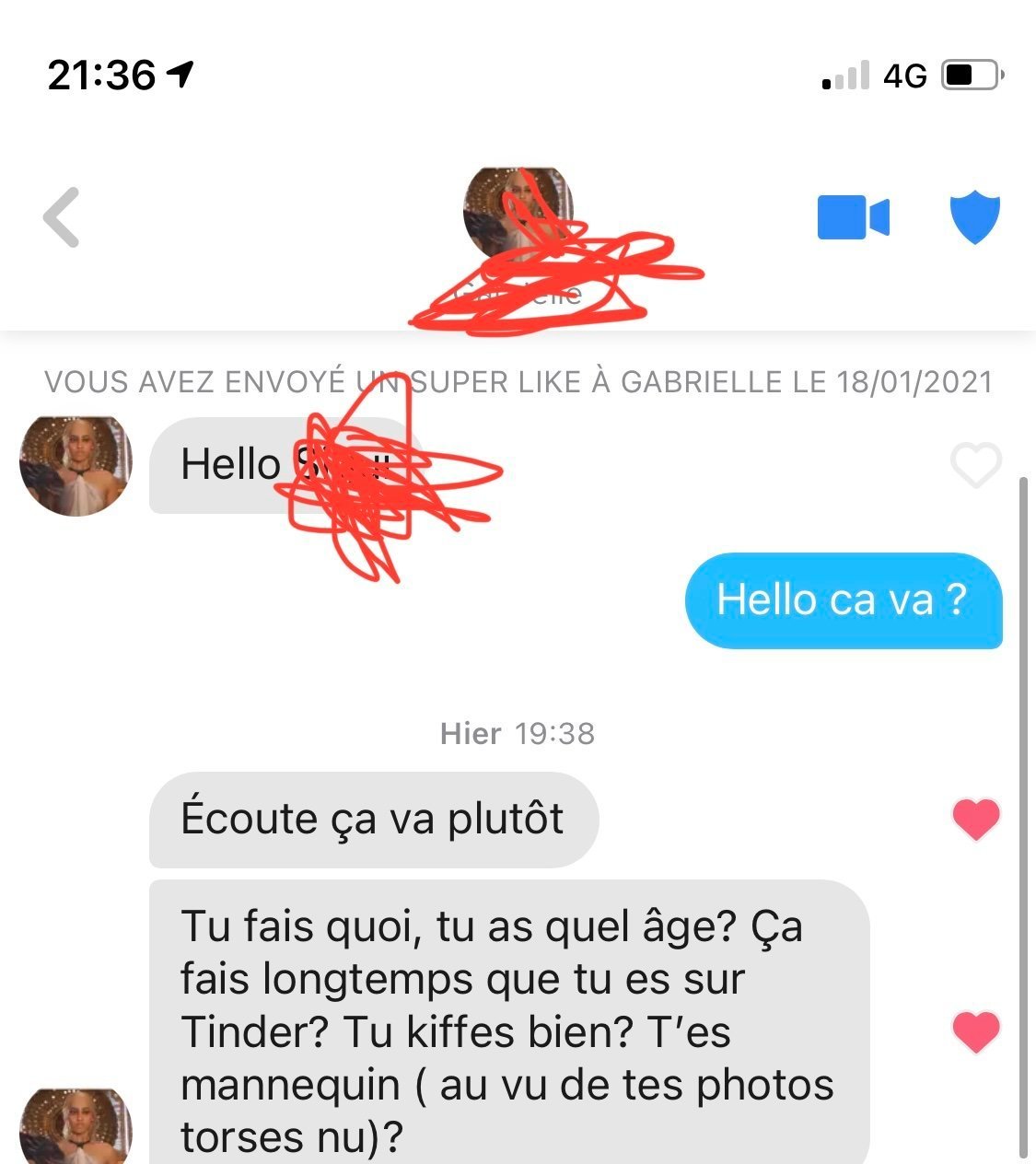The height and width of the screenshot is (1164, 1036).
Task: Go back to the matches list
Action: pos(62,218)
